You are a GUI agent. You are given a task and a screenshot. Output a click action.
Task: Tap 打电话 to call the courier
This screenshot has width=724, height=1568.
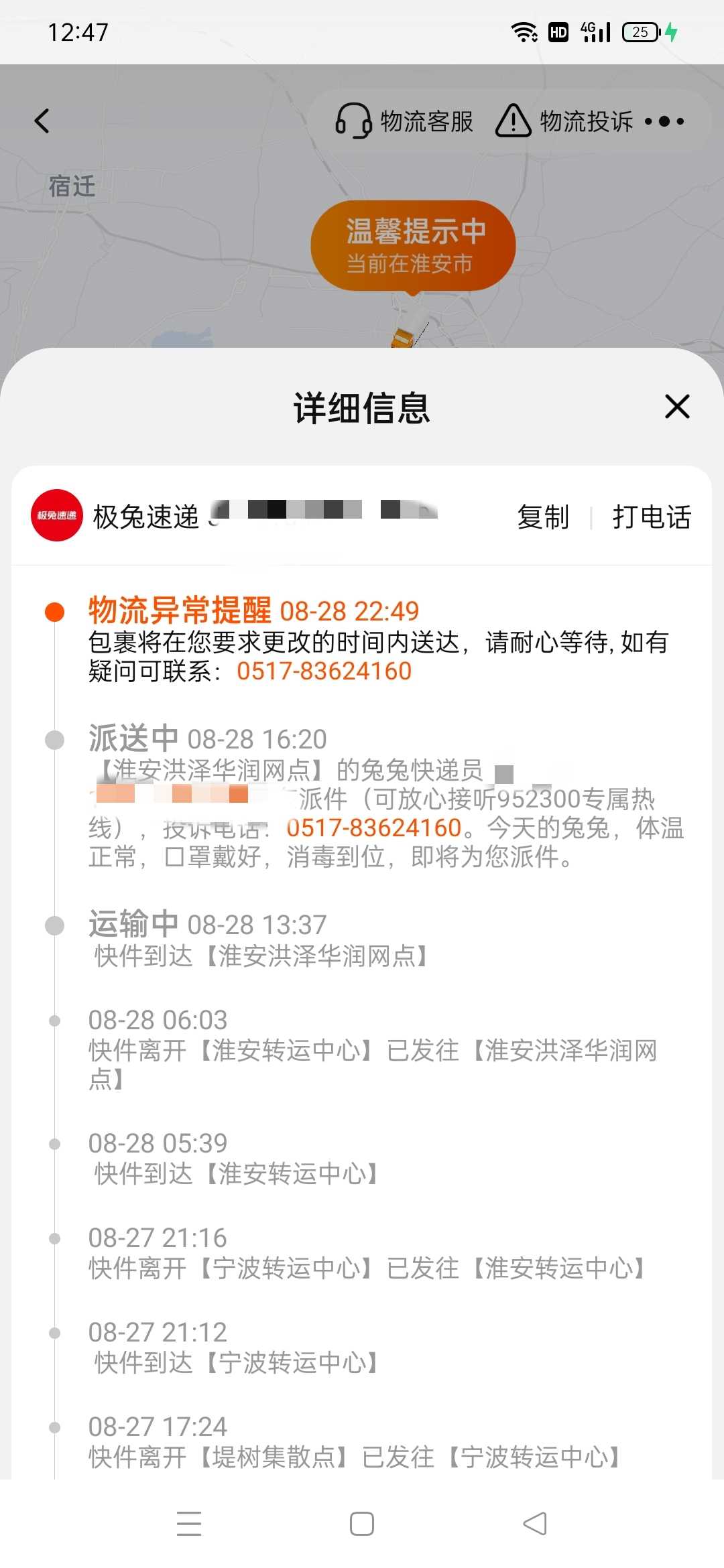[652, 517]
